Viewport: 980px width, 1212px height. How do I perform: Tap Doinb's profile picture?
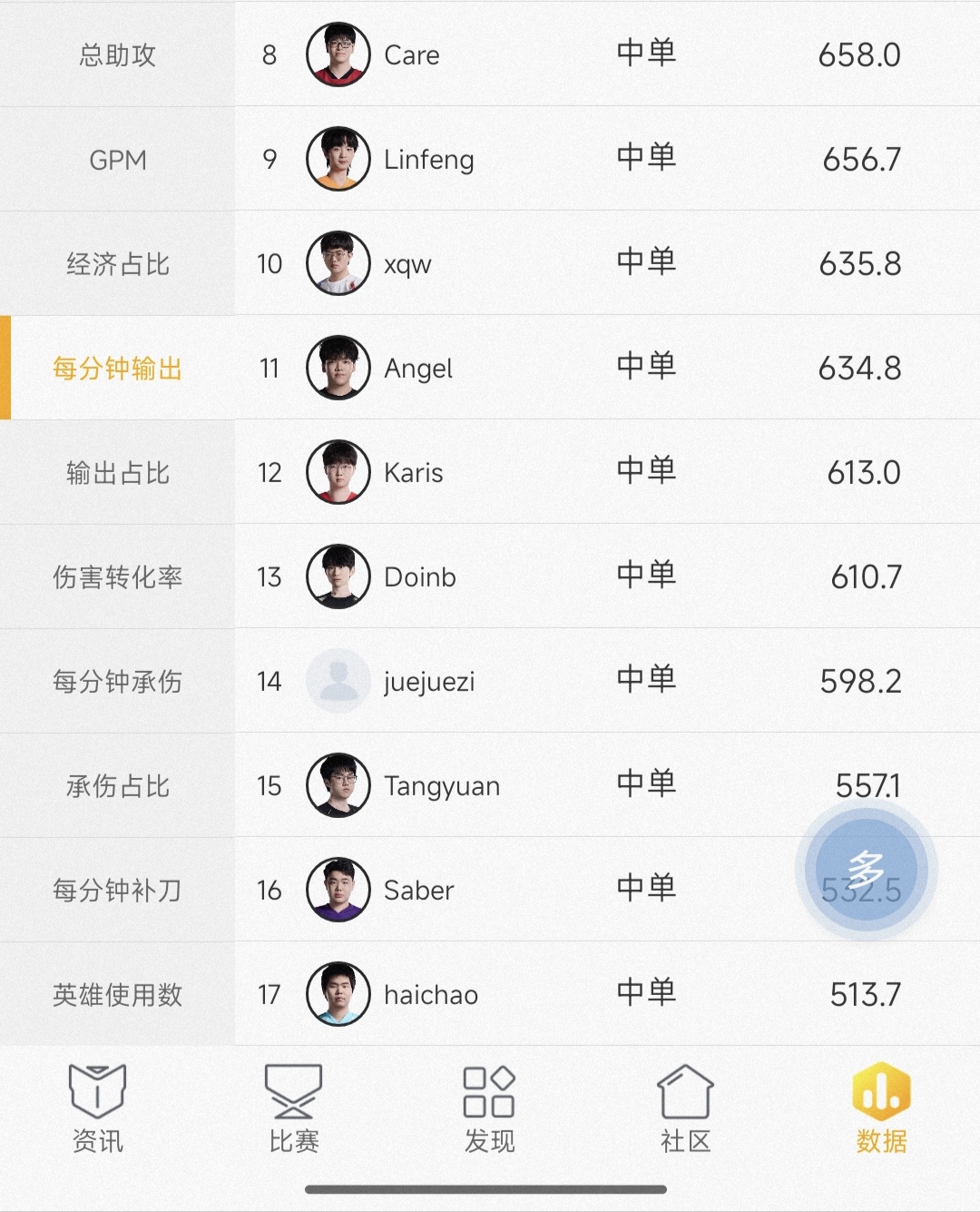tap(338, 577)
